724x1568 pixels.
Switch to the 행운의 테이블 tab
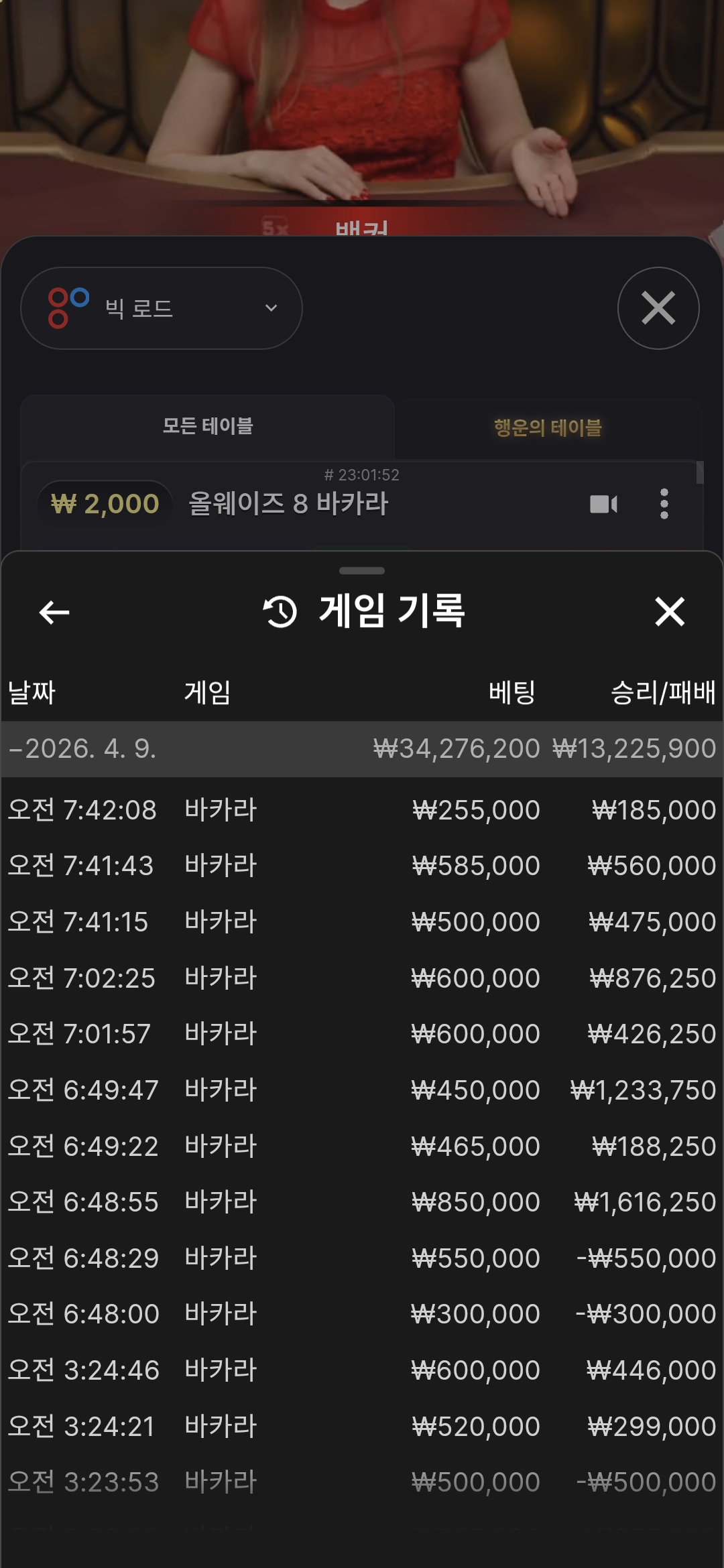pyautogui.click(x=548, y=428)
